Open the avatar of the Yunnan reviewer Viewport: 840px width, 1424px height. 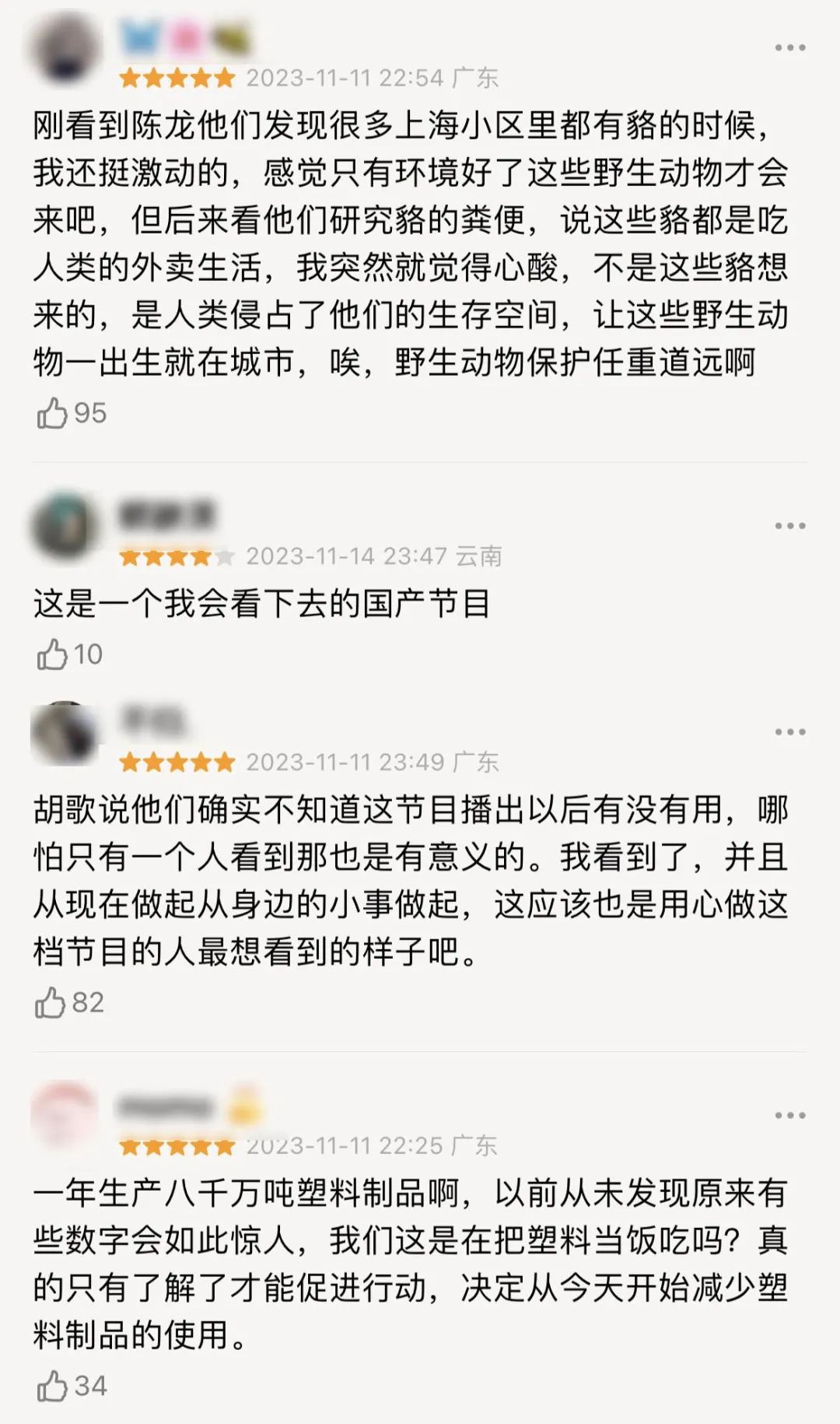65,527
